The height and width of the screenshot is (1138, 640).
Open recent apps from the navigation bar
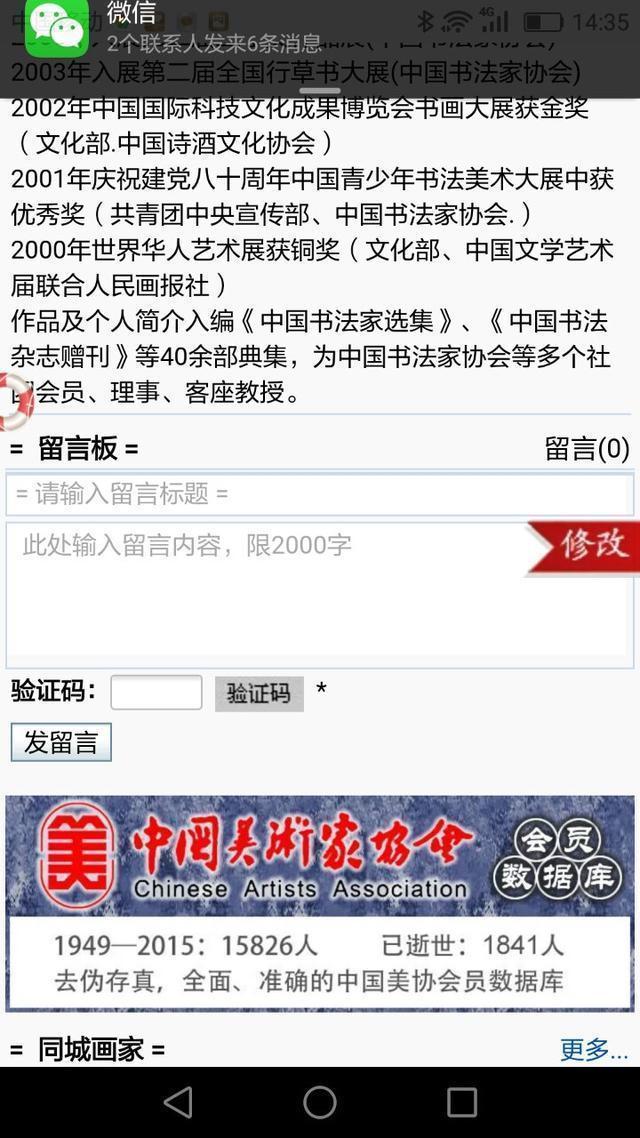461,1102
